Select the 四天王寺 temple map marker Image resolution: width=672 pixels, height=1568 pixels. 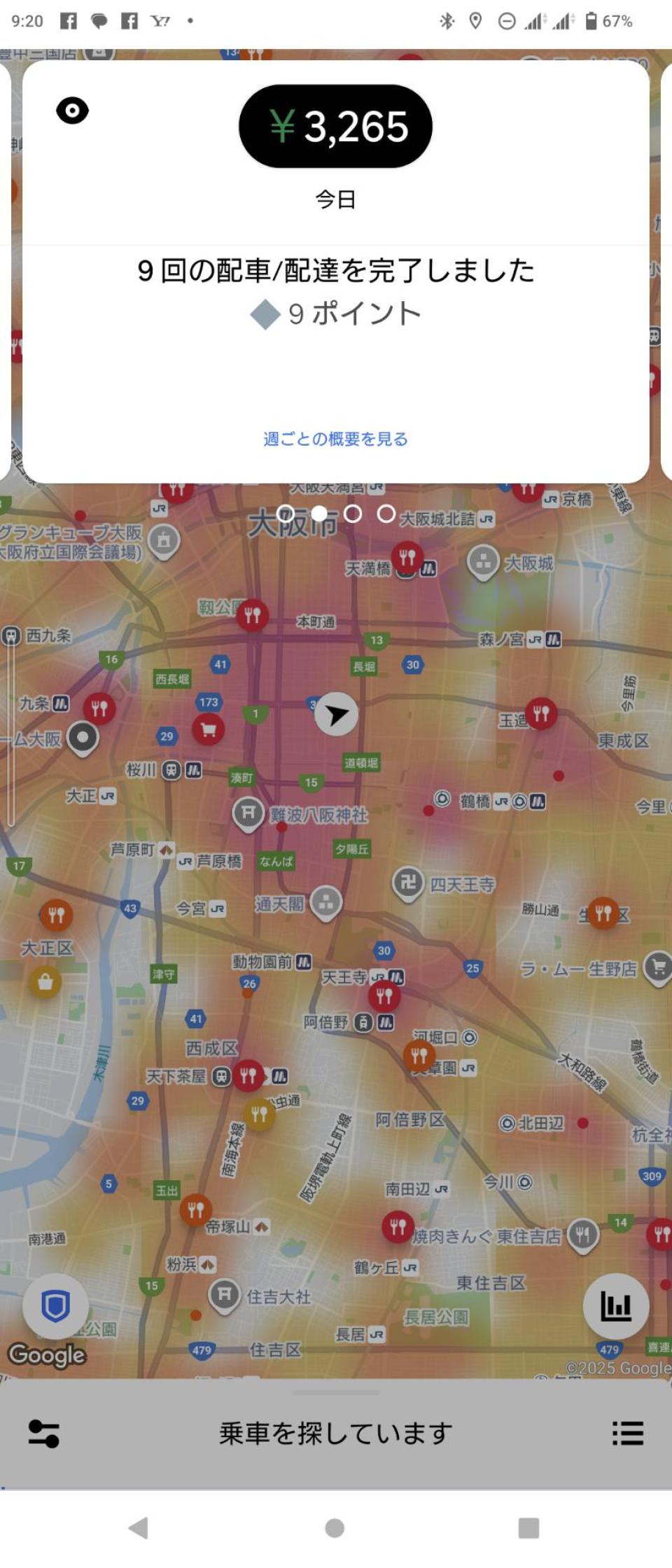click(408, 883)
